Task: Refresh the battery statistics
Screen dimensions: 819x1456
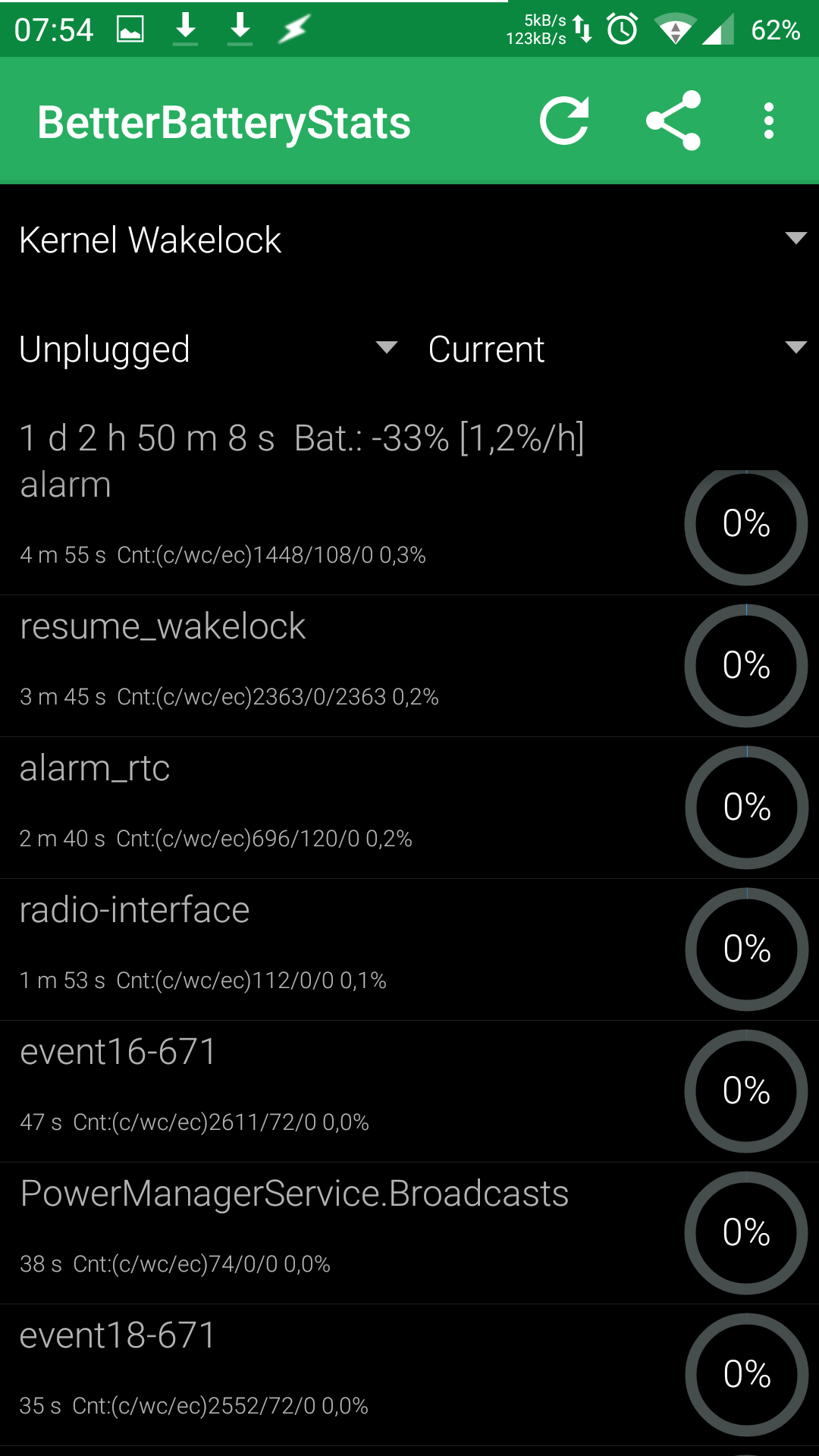Action: [x=564, y=121]
